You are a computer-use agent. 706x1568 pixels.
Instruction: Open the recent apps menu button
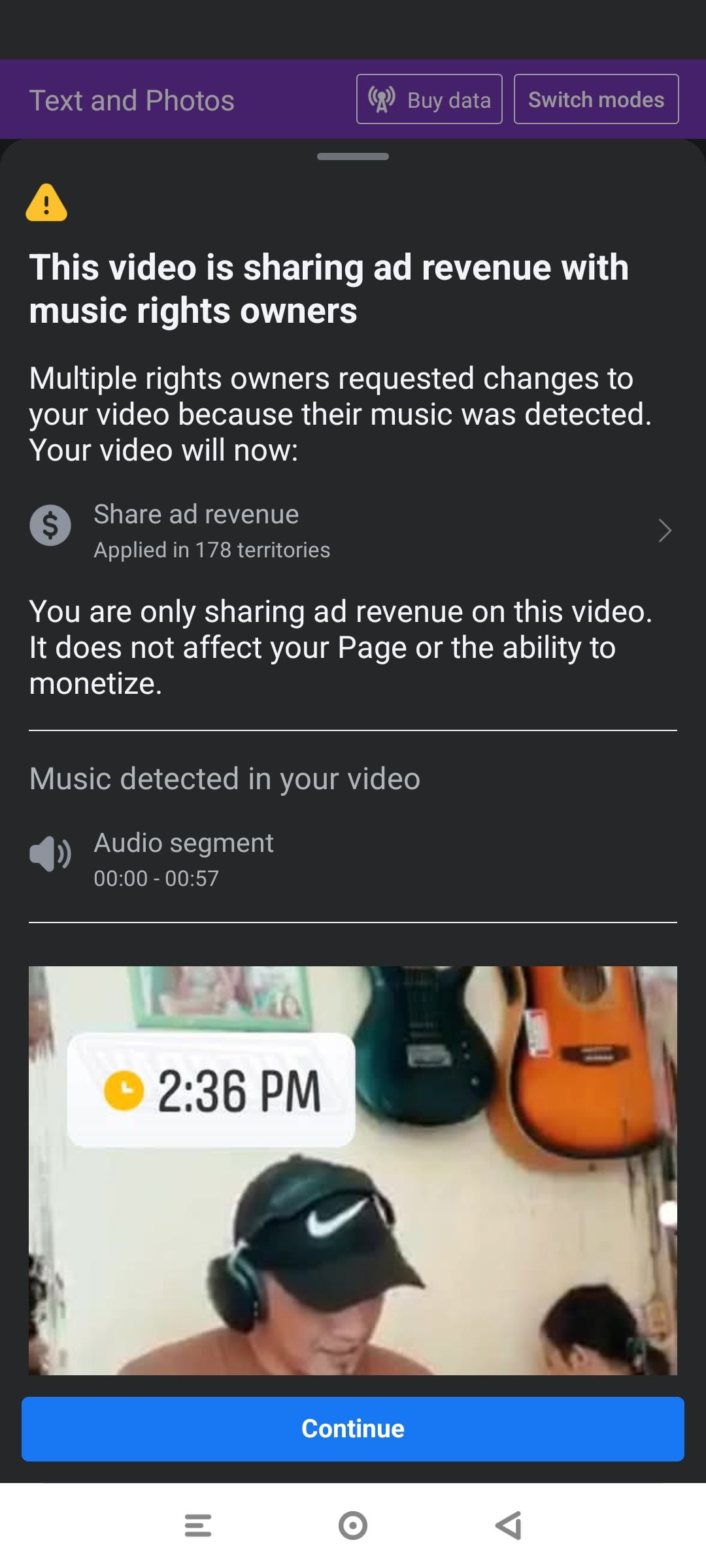coord(197,1526)
